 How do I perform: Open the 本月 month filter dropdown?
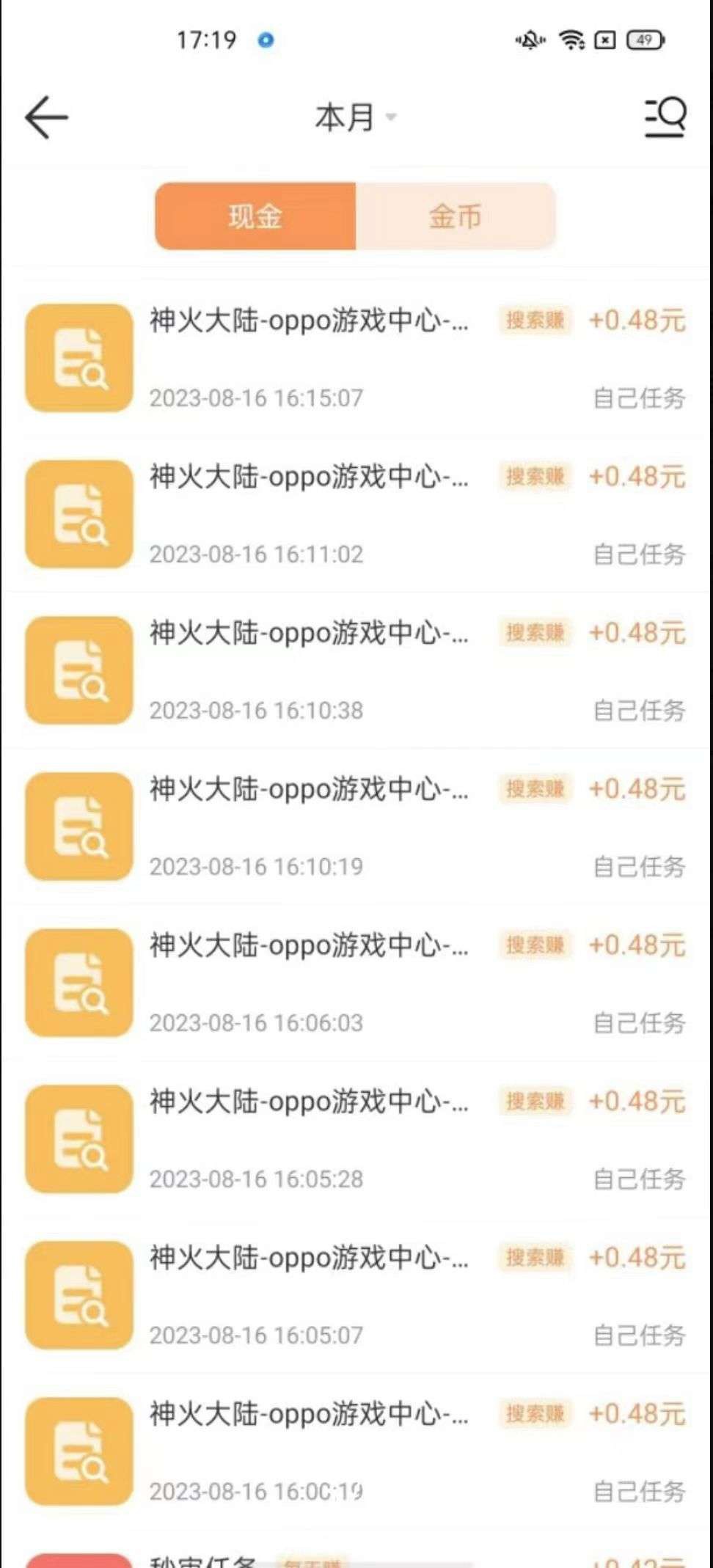355,117
